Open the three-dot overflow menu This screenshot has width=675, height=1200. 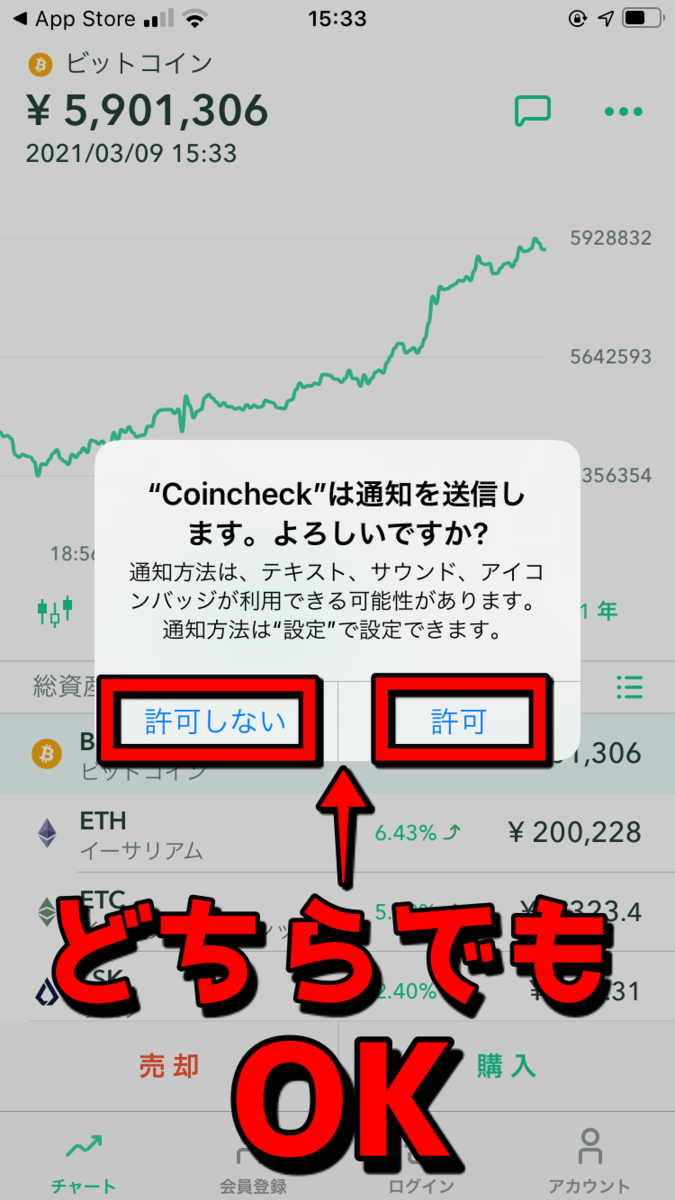point(623,112)
